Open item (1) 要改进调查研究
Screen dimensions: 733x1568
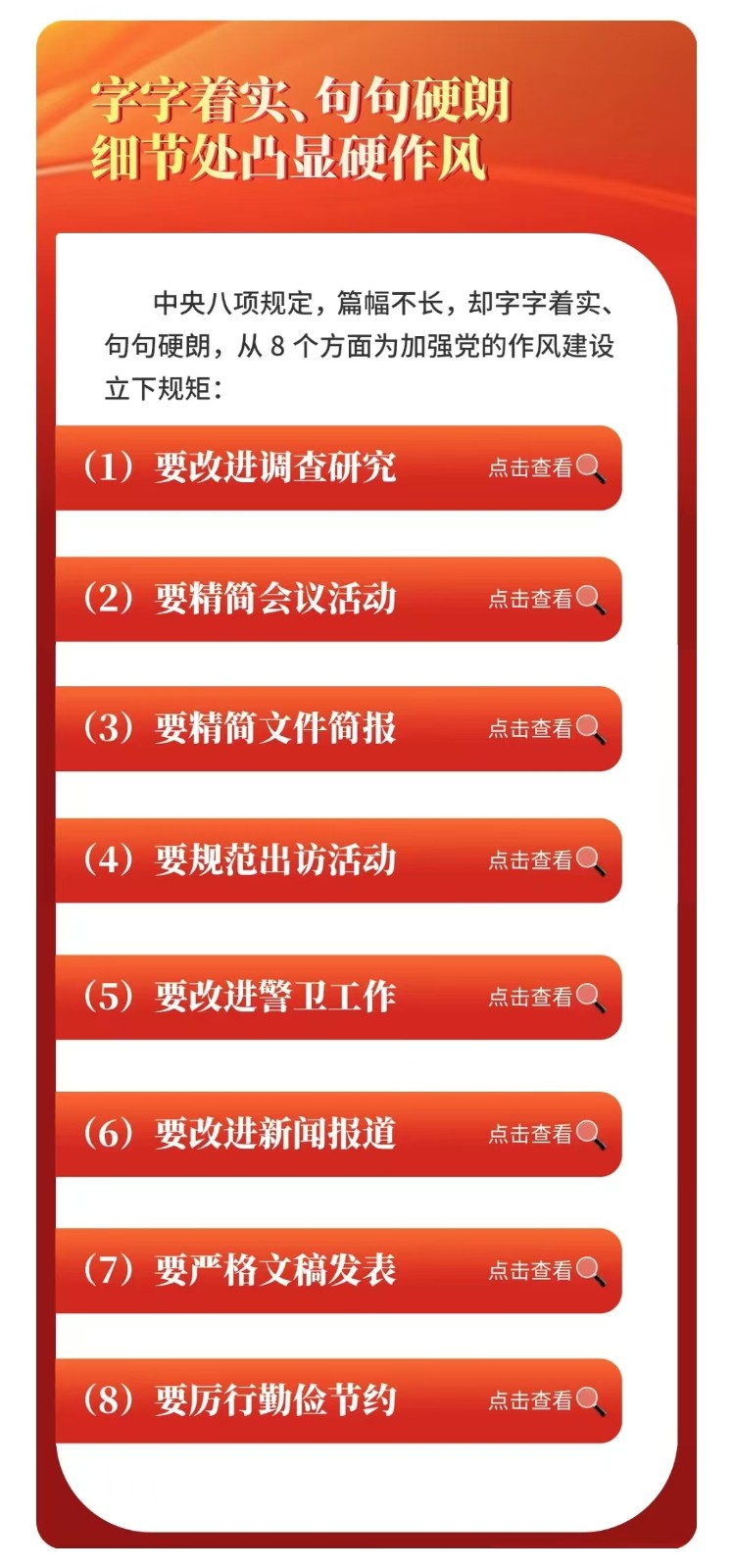click(x=338, y=467)
